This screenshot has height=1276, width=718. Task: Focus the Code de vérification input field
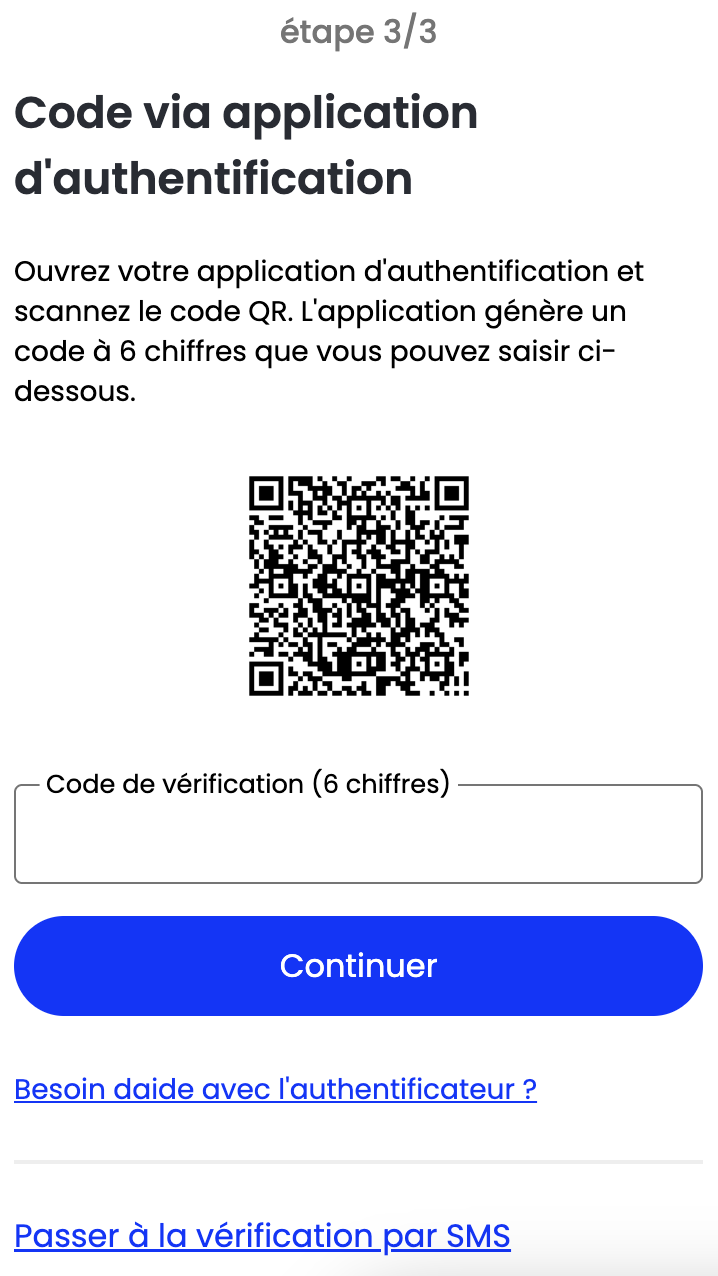pos(358,838)
